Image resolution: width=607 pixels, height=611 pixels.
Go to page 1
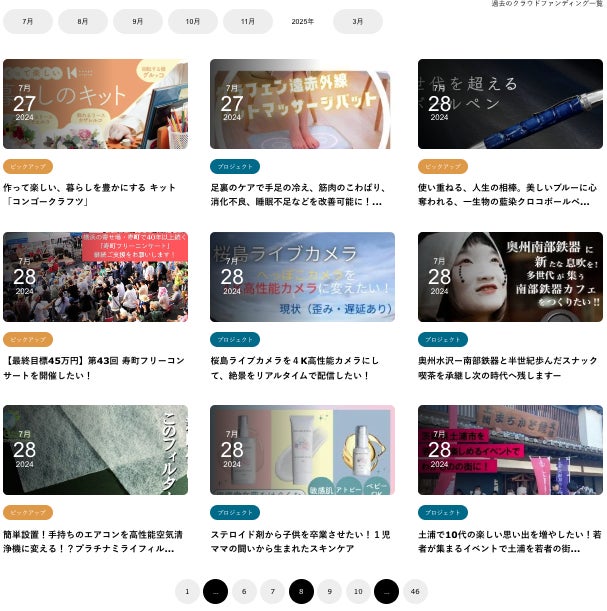pyautogui.click(x=186, y=591)
